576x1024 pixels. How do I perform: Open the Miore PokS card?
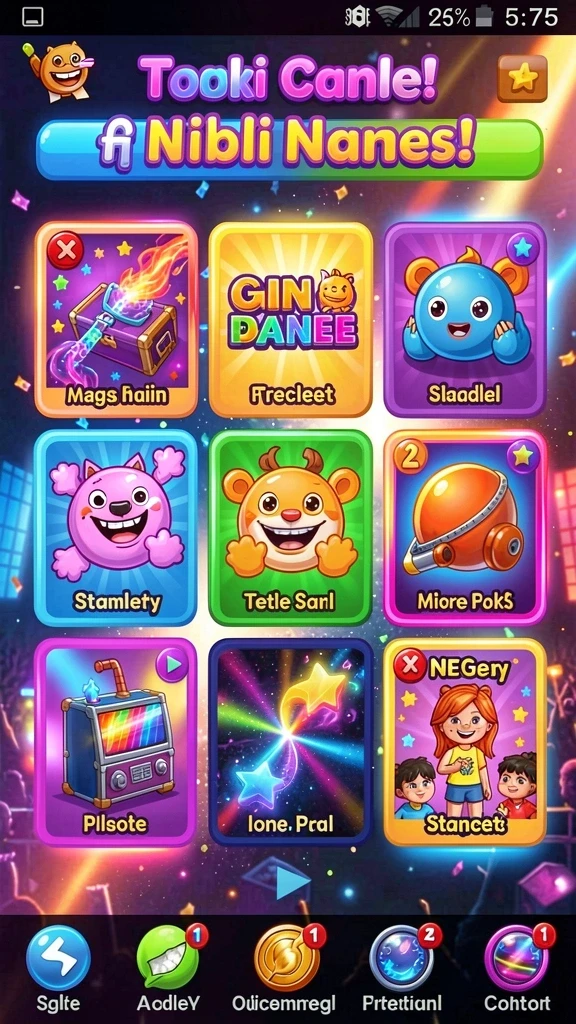pyautogui.click(x=465, y=528)
